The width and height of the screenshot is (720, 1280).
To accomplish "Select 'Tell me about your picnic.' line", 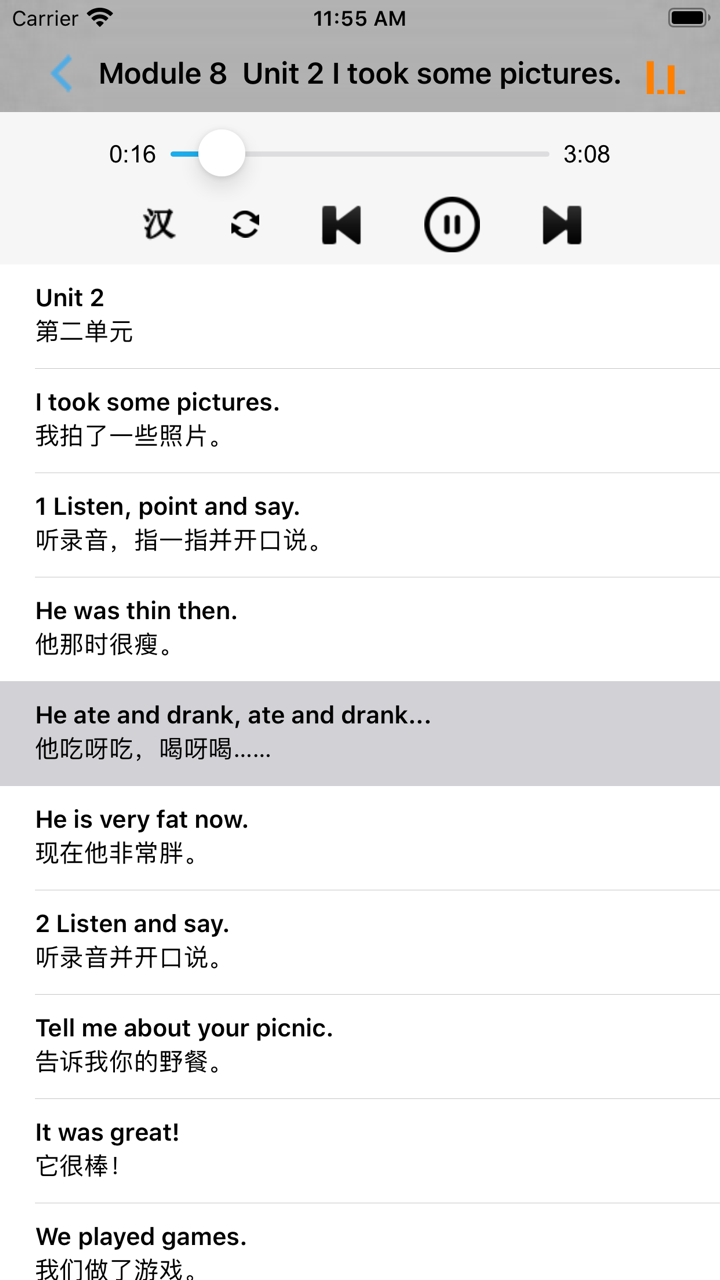I will coord(360,1044).
